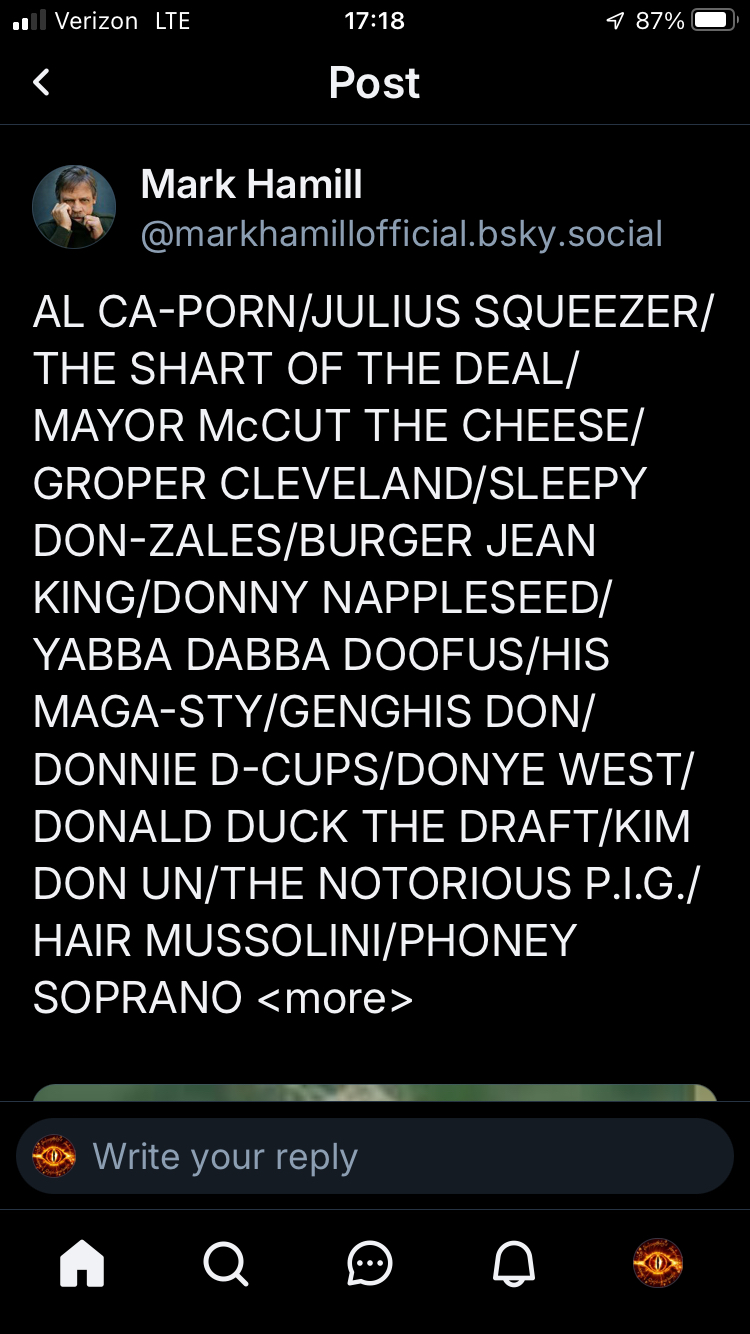Open Mark Hamill's profile picture

pos(74,207)
